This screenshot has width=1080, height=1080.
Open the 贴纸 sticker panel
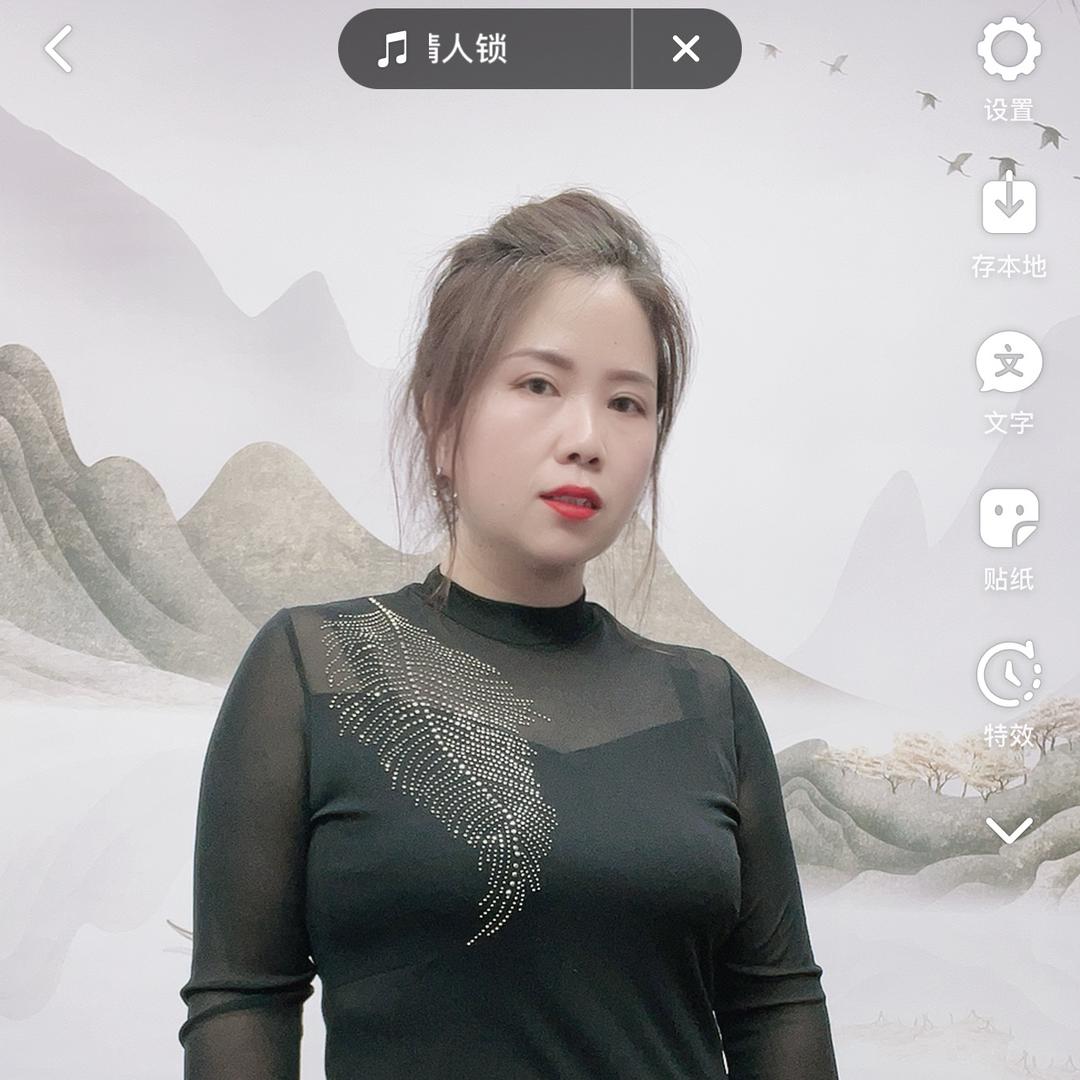click(x=1008, y=536)
